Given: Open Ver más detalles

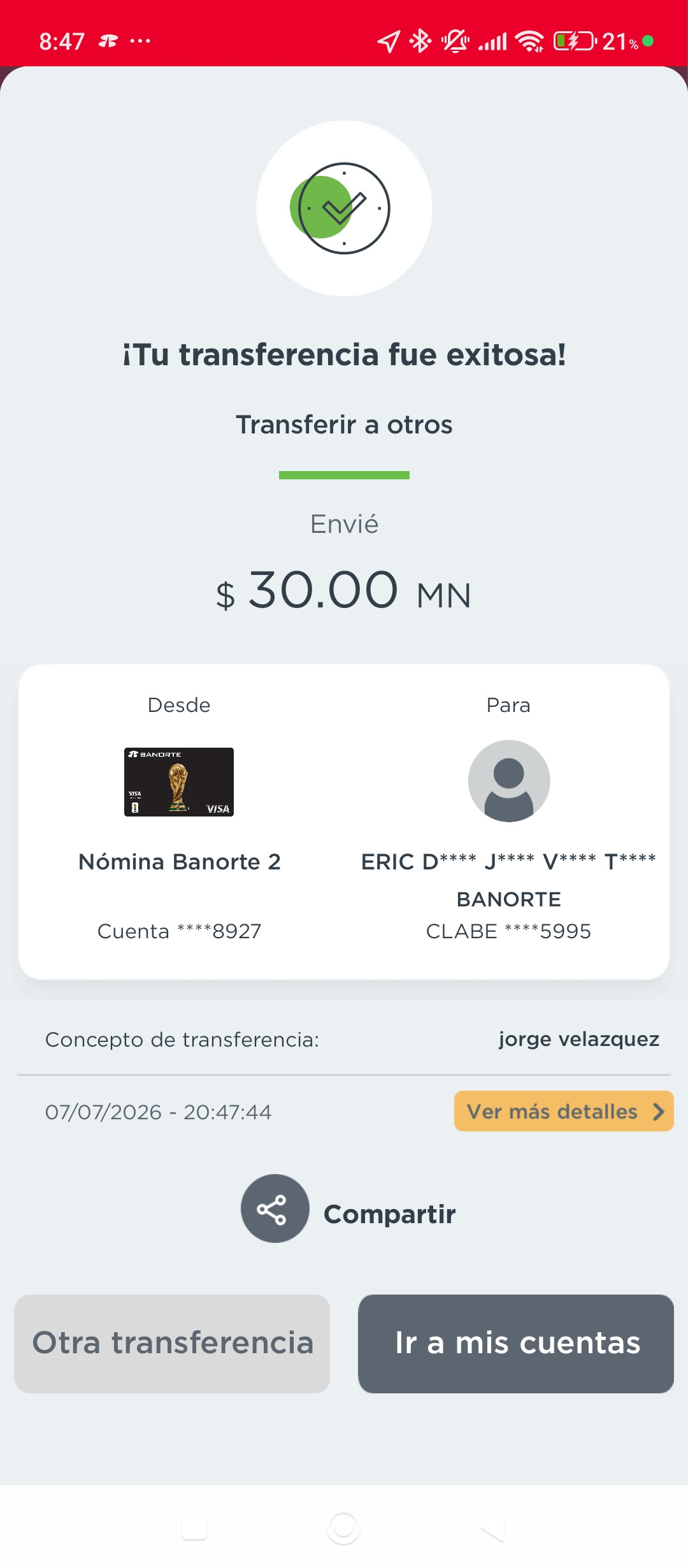Looking at the screenshot, I should point(564,1111).
